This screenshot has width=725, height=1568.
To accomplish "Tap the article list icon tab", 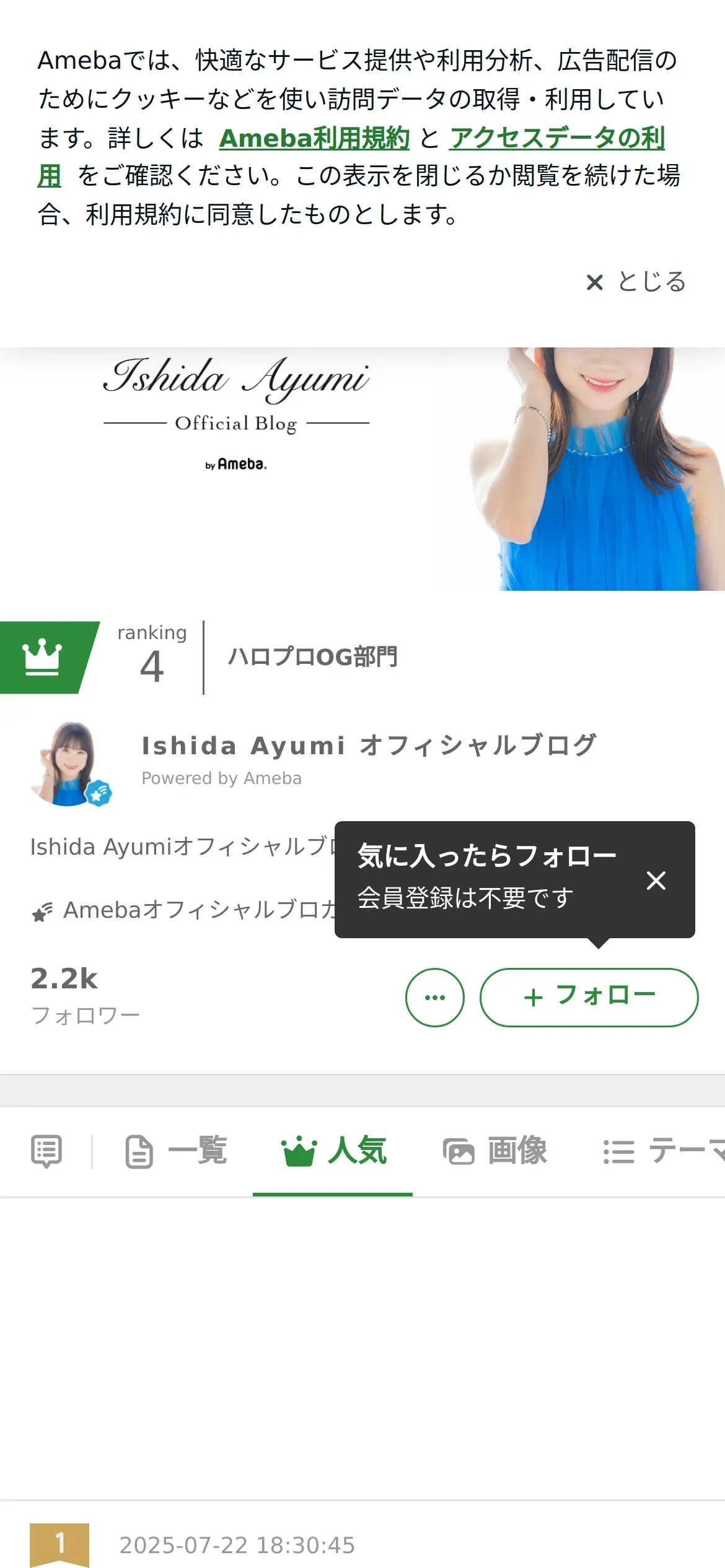I will tap(46, 1151).
